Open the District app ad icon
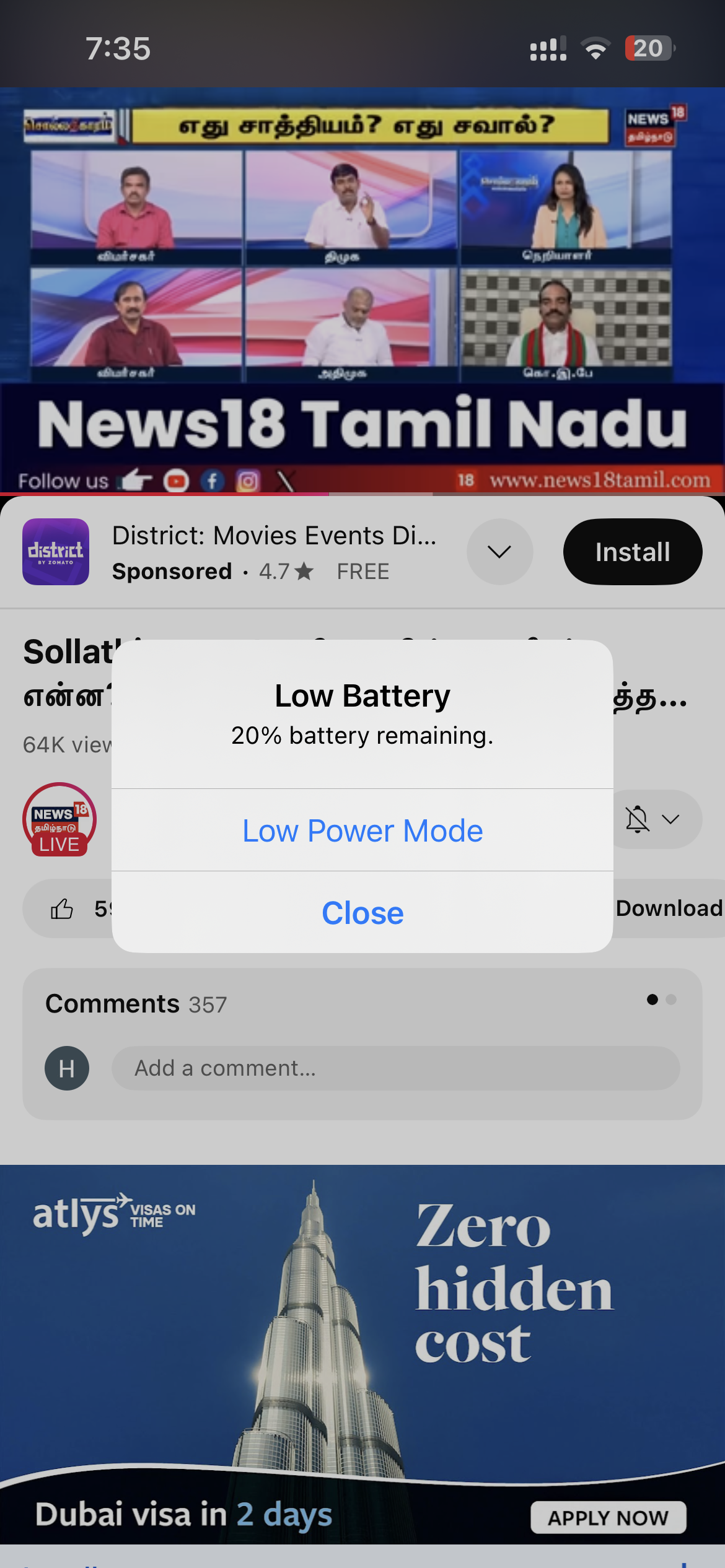Image resolution: width=725 pixels, height=1568 pixels. tap(56, 552)
